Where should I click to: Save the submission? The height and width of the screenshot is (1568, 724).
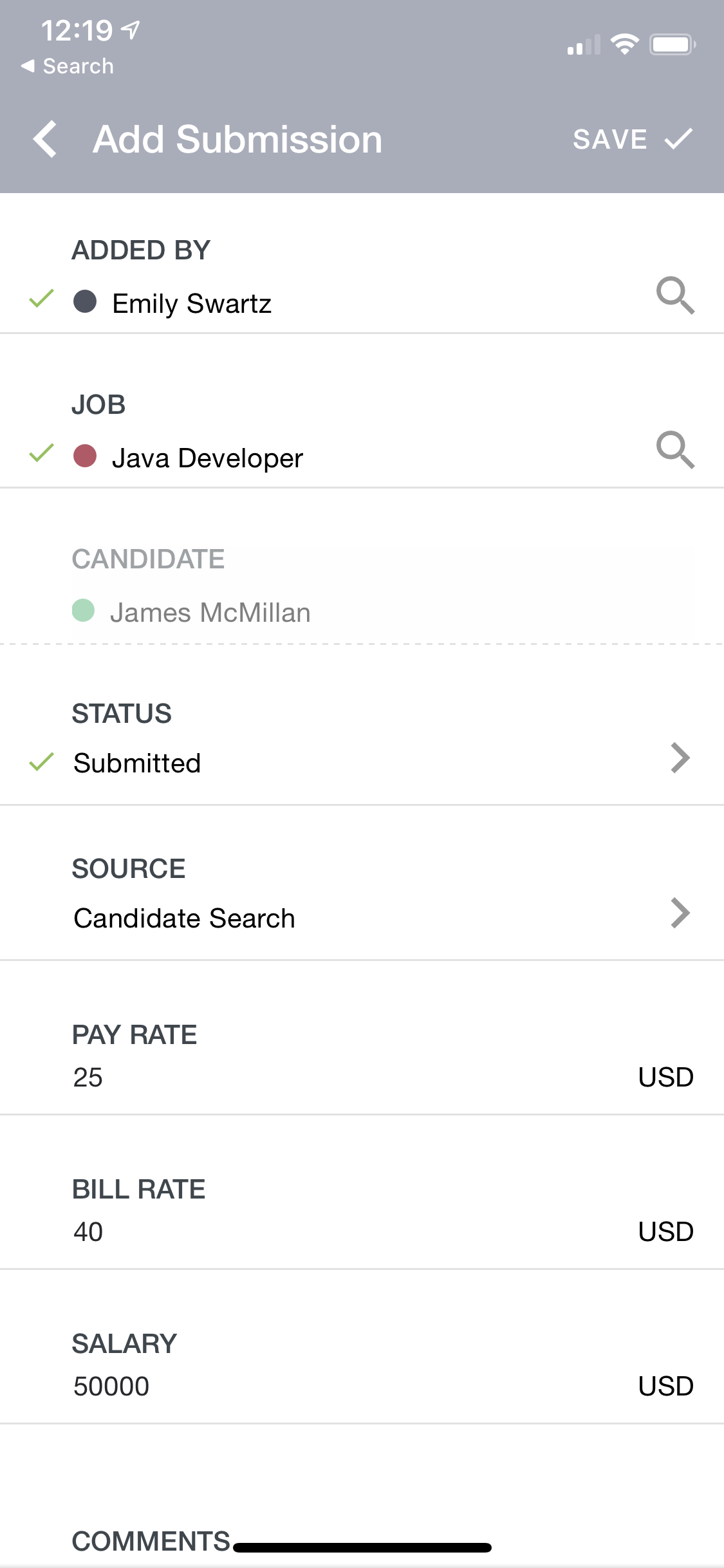[x=632, y=139]
